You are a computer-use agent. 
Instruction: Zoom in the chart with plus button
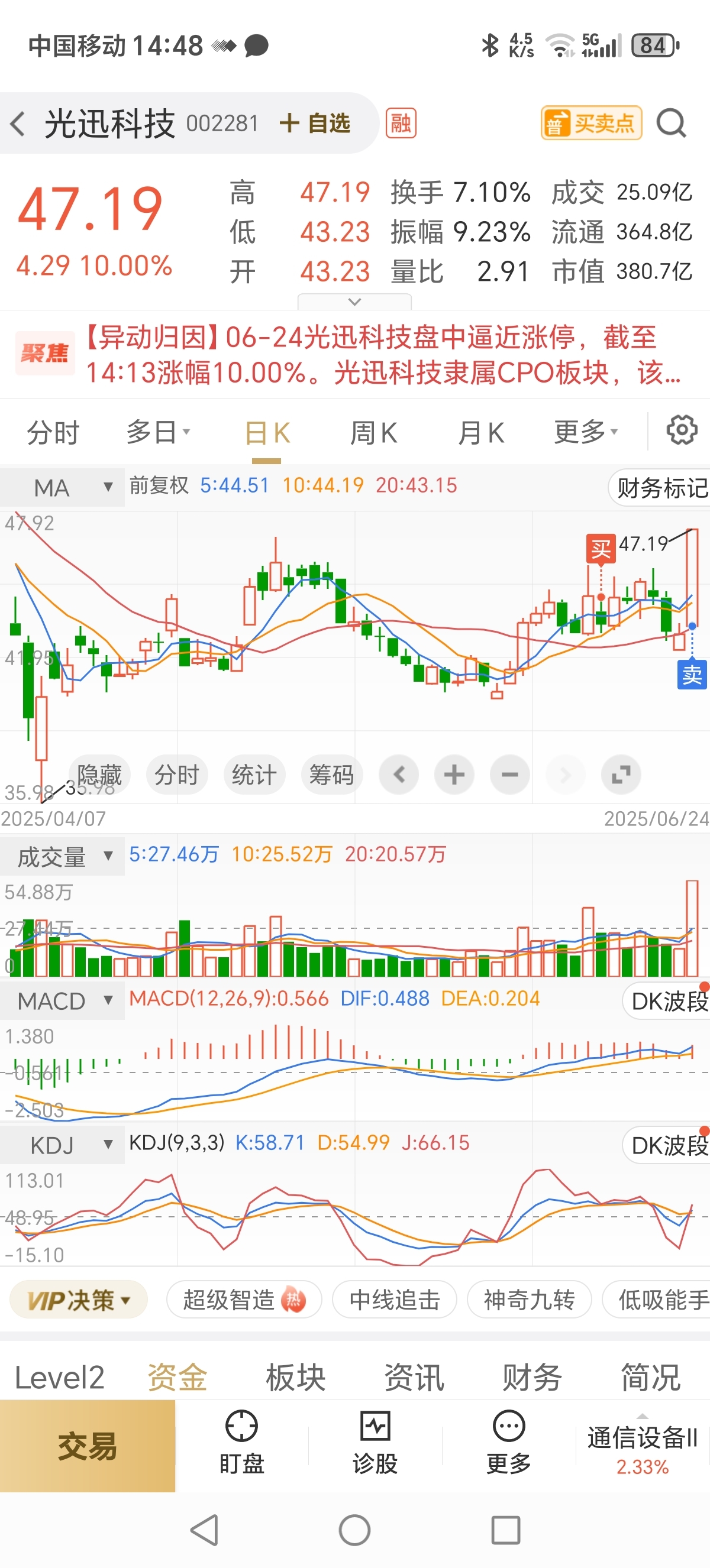[454, 775]
